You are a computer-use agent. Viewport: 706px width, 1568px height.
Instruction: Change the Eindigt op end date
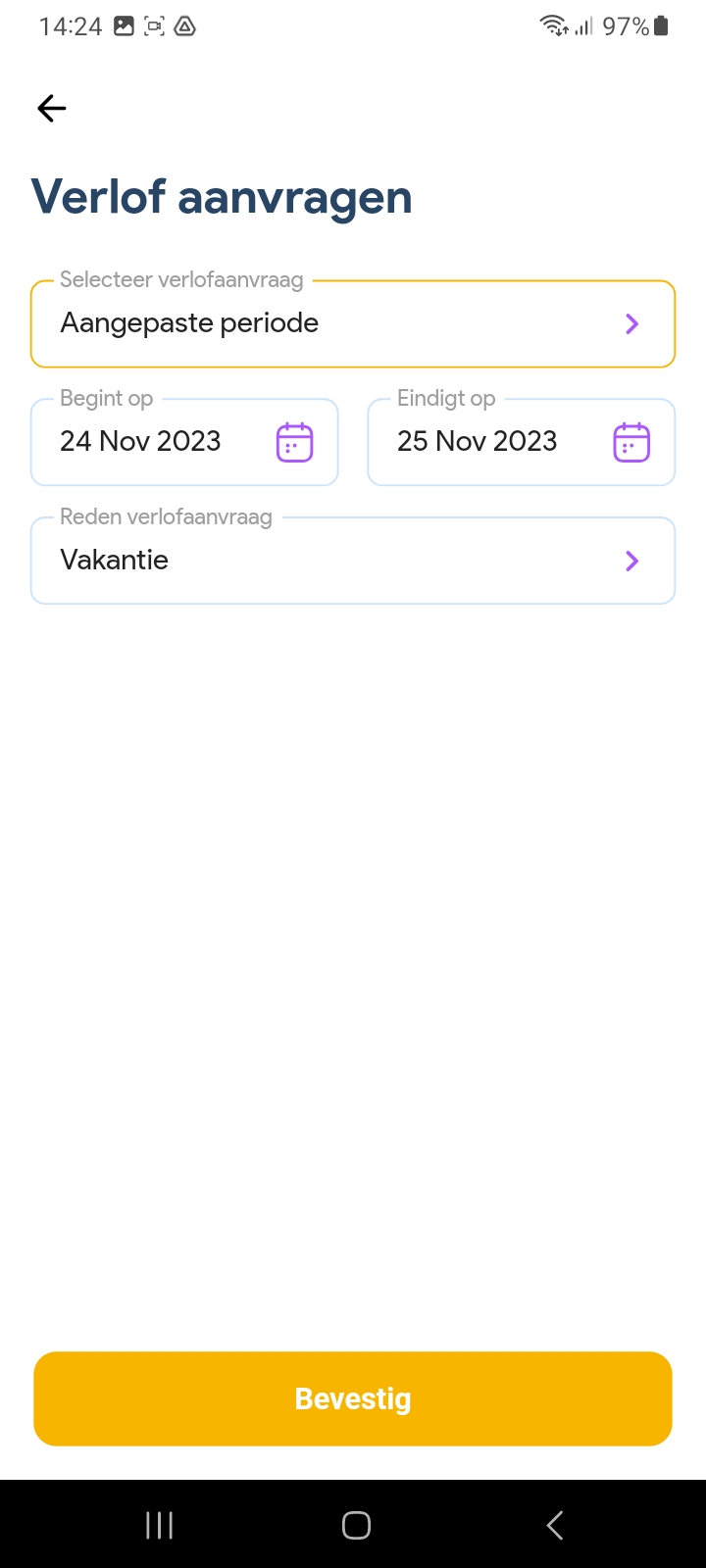click(x=521, y=442)
